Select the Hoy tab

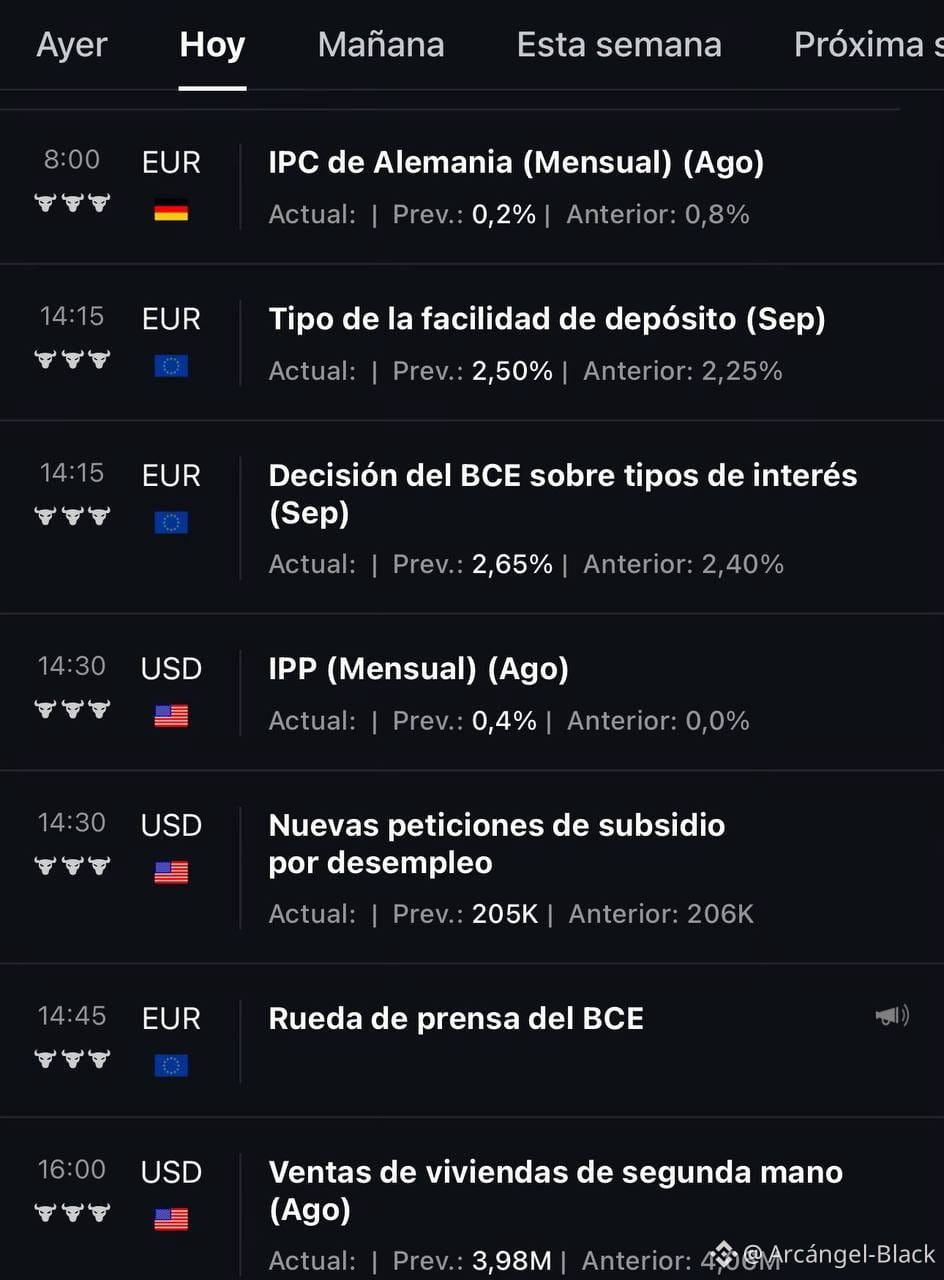tap(212, 45)
